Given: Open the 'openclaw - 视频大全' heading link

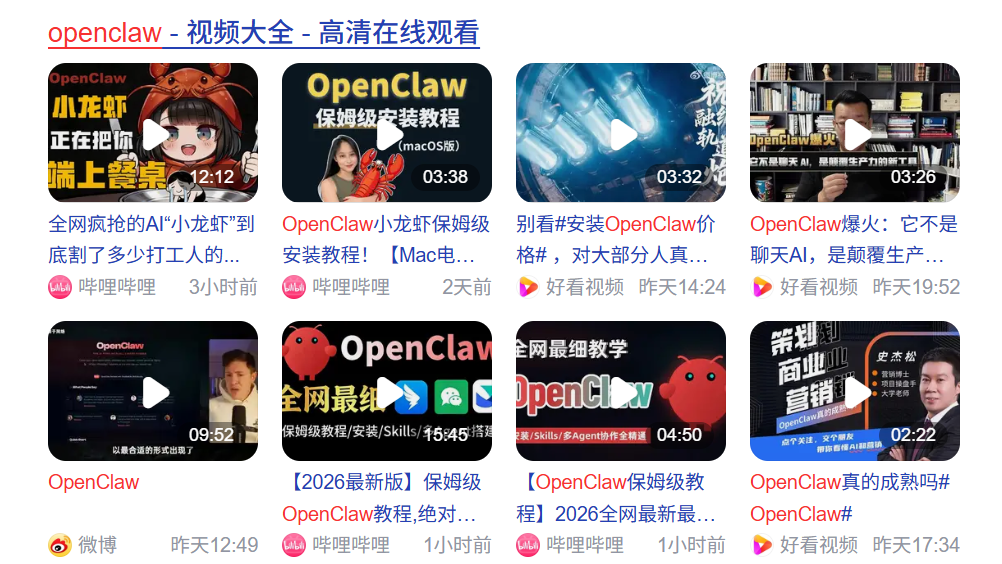Looking at the screenshot, I should pyautogui.click(x=264, y=33).
